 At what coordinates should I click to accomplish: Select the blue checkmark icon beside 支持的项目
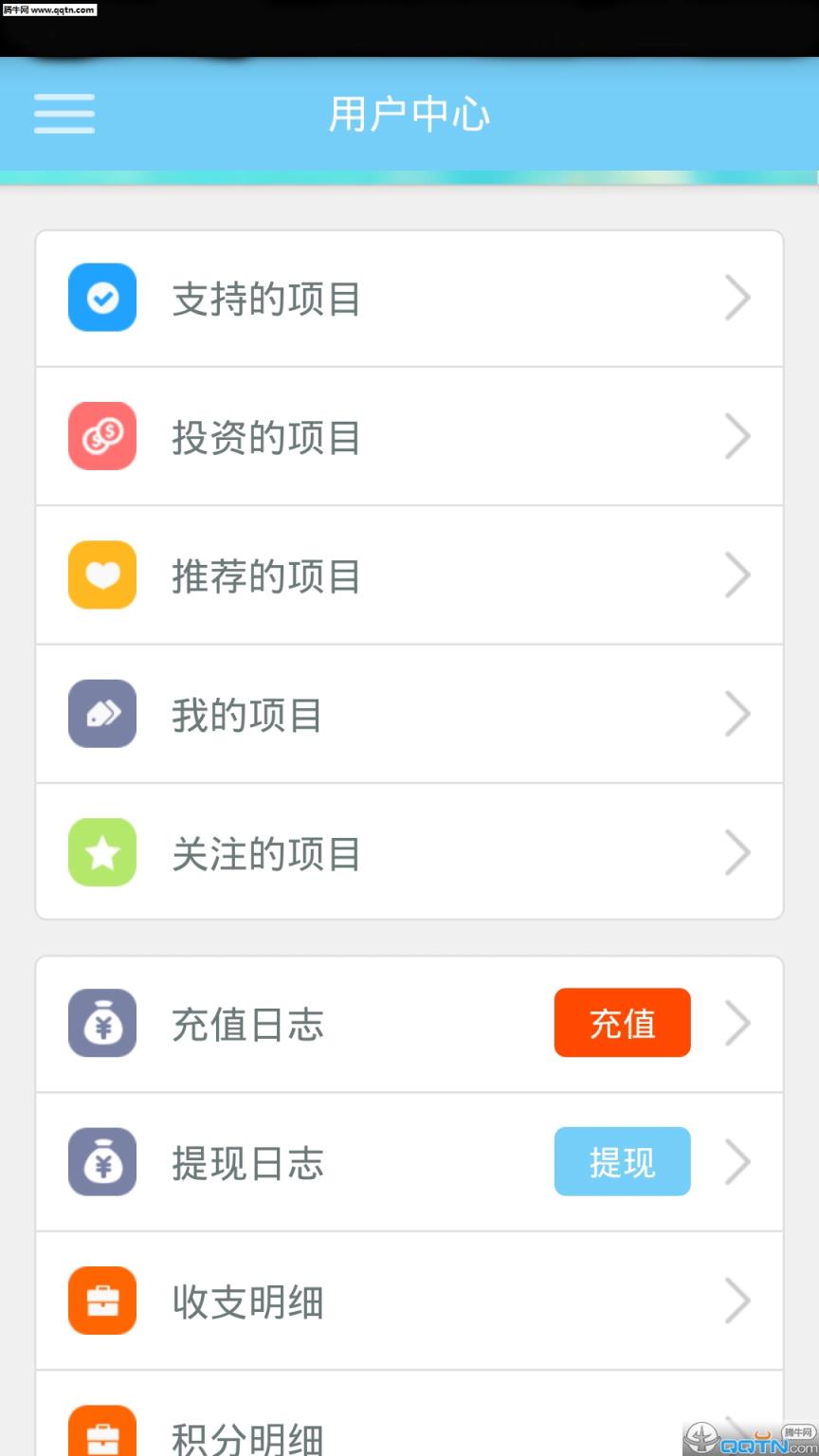pos(101,297)
